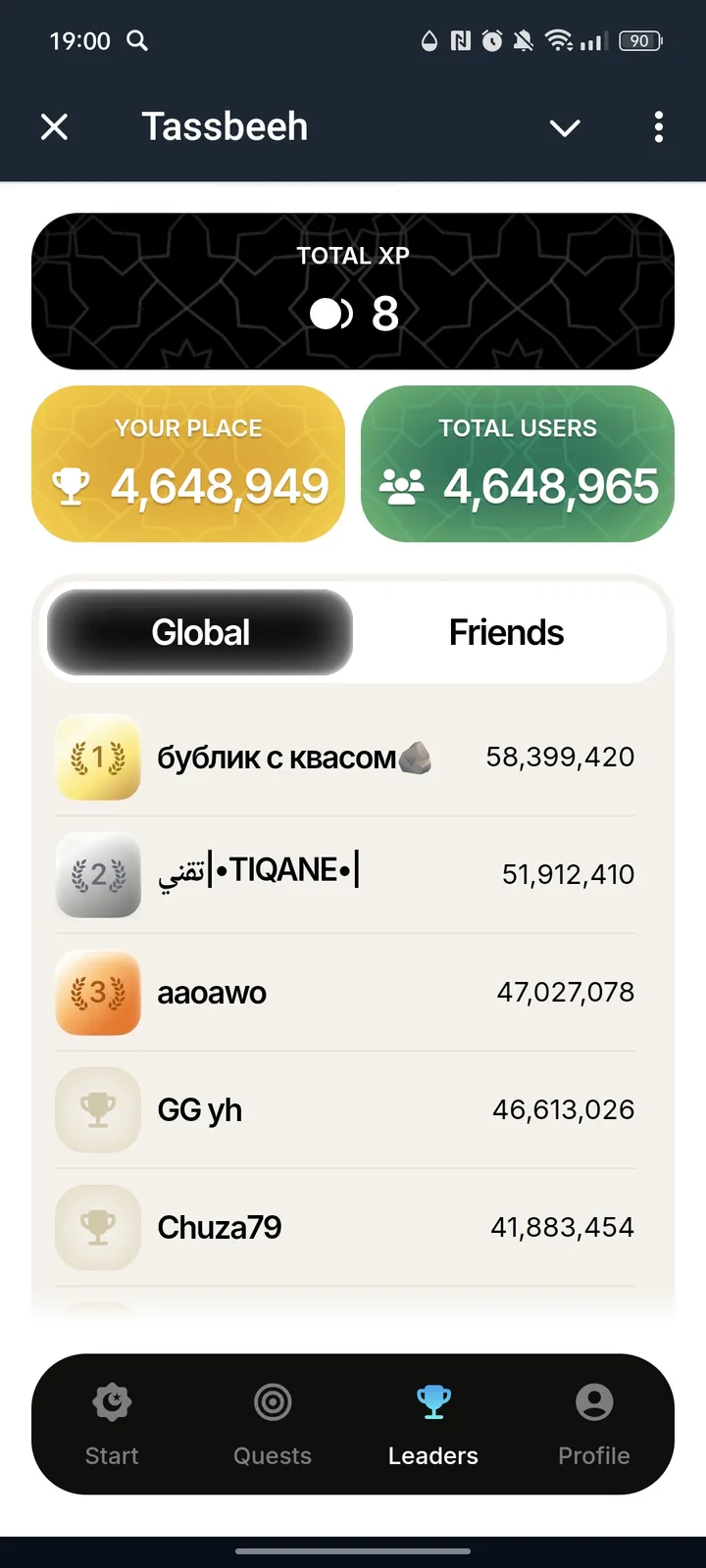This screenshot has width=706, height=1568.
Task: Open first-place player бублик с квасом
Action: tap(345, 758)
